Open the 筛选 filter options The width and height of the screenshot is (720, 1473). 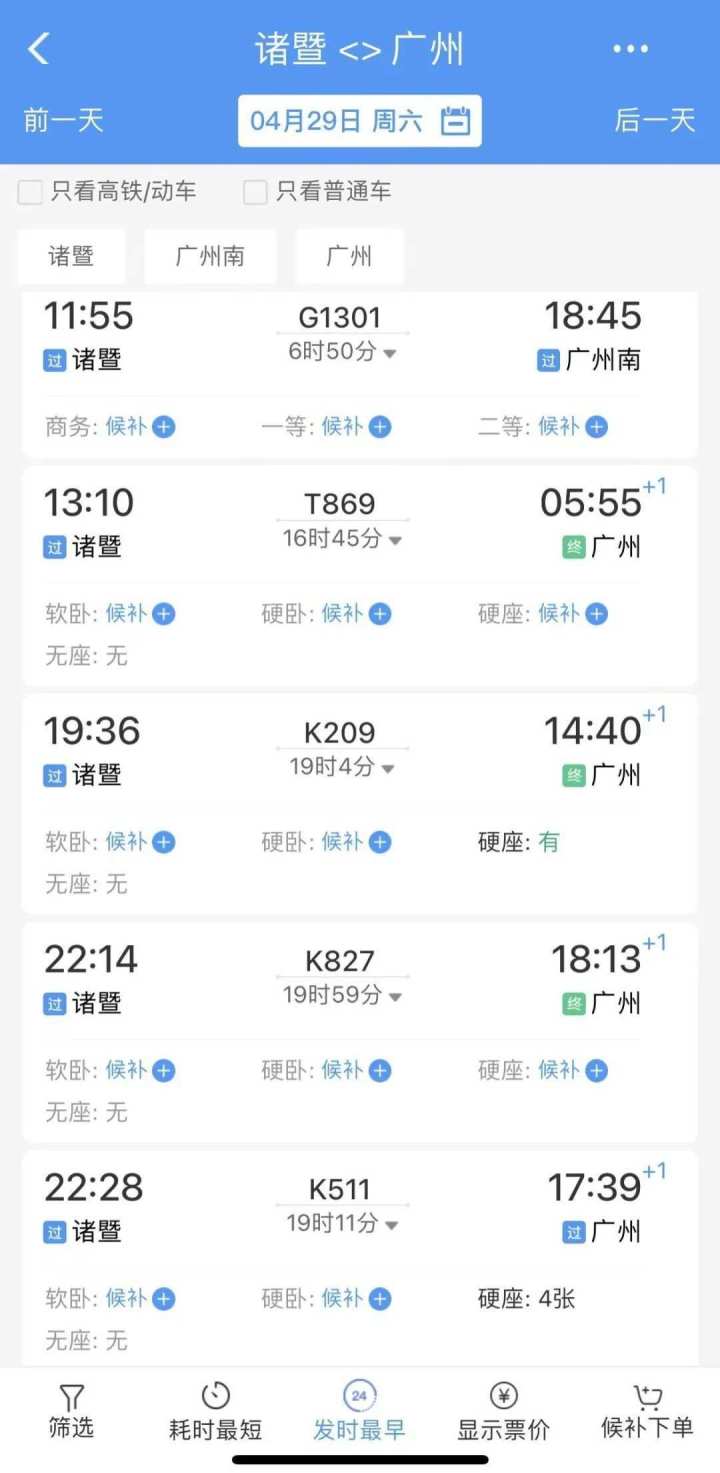(x=71, y=1412)
